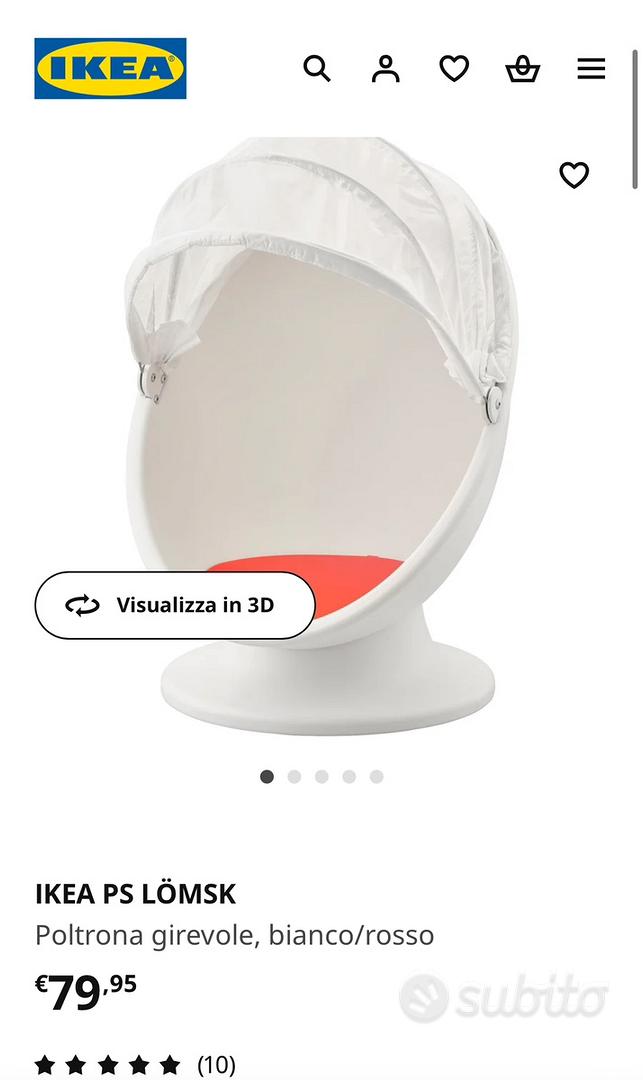Open the wishlist heart in header
643x1080 pixels.
[454, 69]
